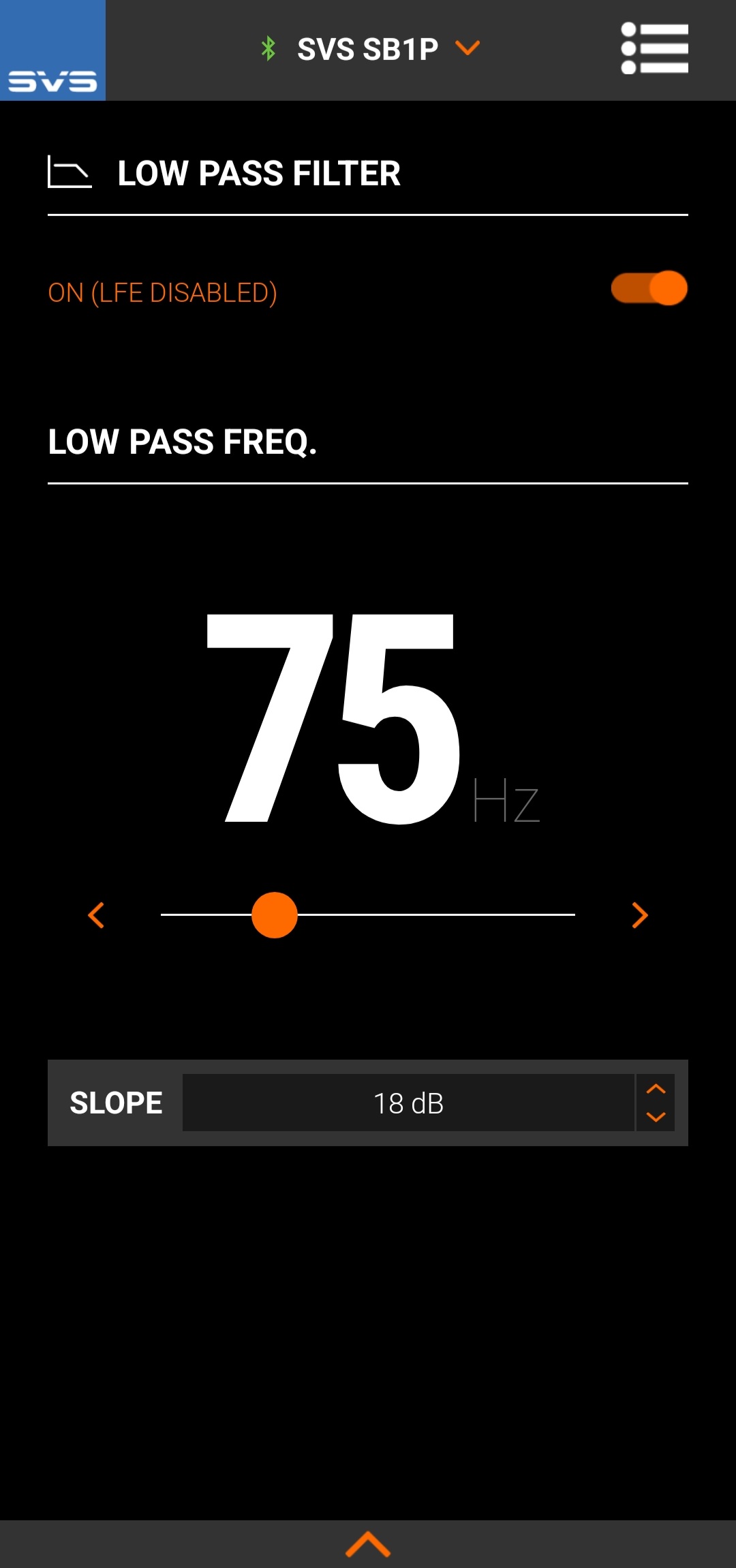Expand the bottom panel with up chevron

368,1544
